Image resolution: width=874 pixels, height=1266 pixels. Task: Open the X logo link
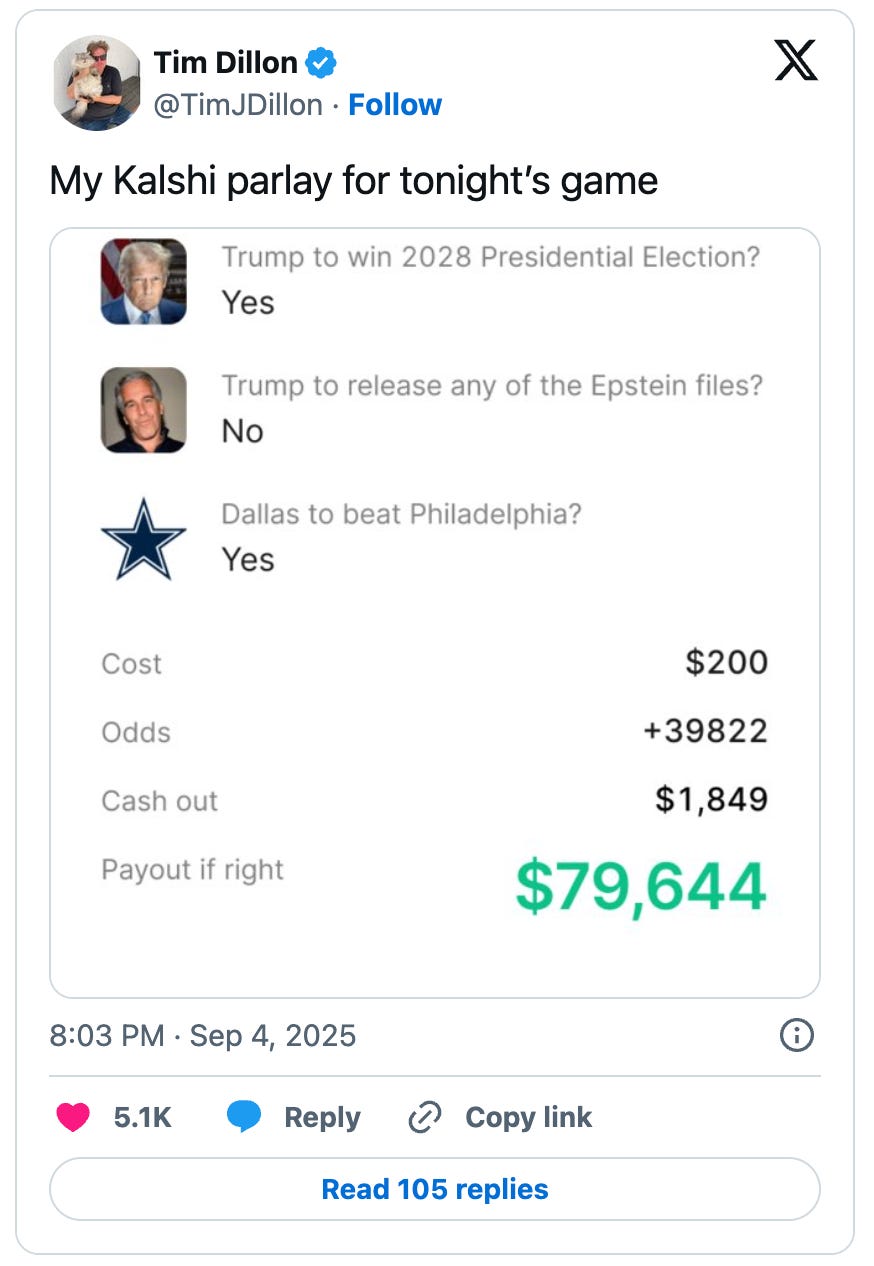click(x=796, y=61)
